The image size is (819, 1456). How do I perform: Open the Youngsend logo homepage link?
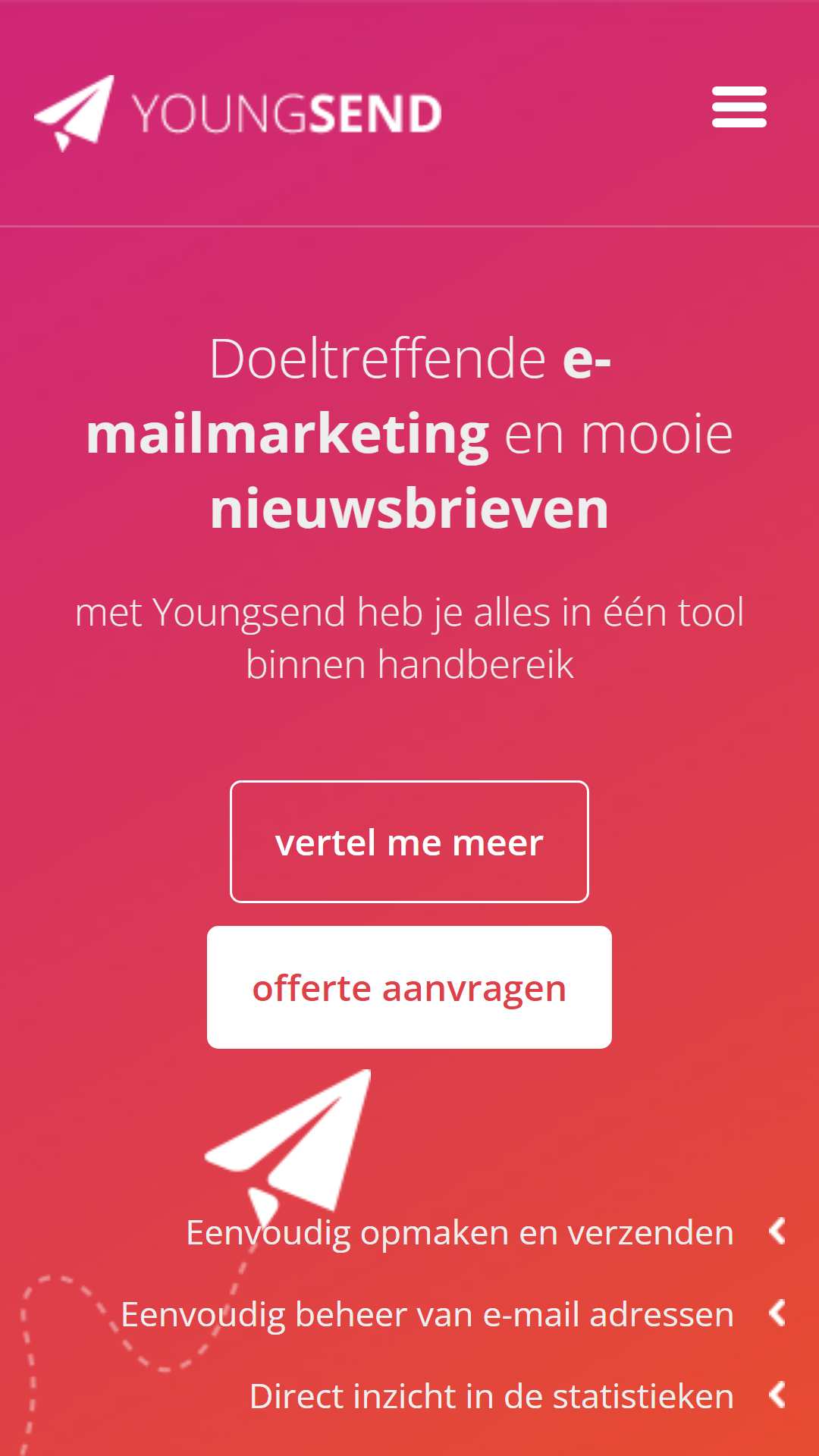pos(238,113)
